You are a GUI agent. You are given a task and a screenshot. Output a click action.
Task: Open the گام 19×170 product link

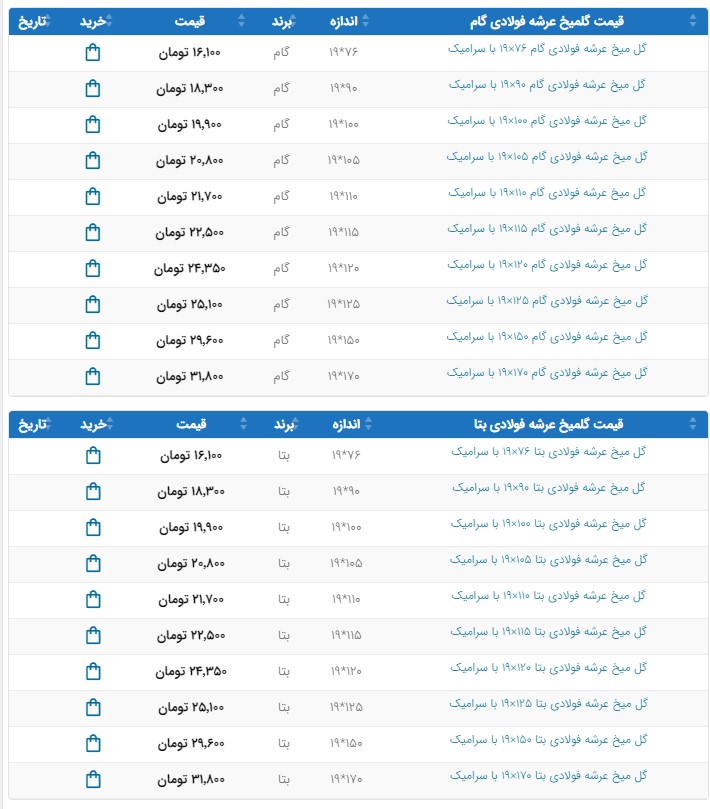click(546, 373)
